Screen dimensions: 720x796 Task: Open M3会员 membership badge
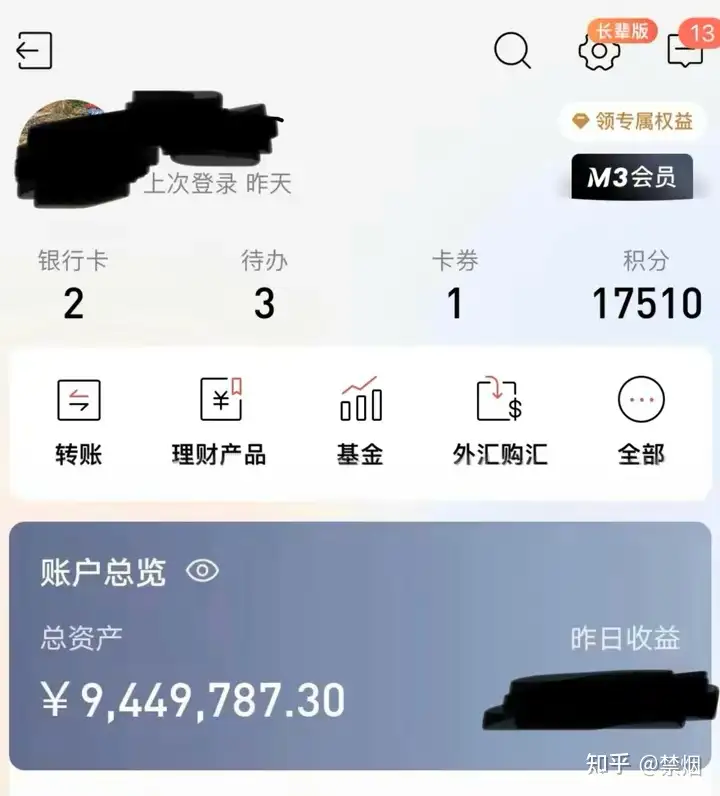[631, 177]
